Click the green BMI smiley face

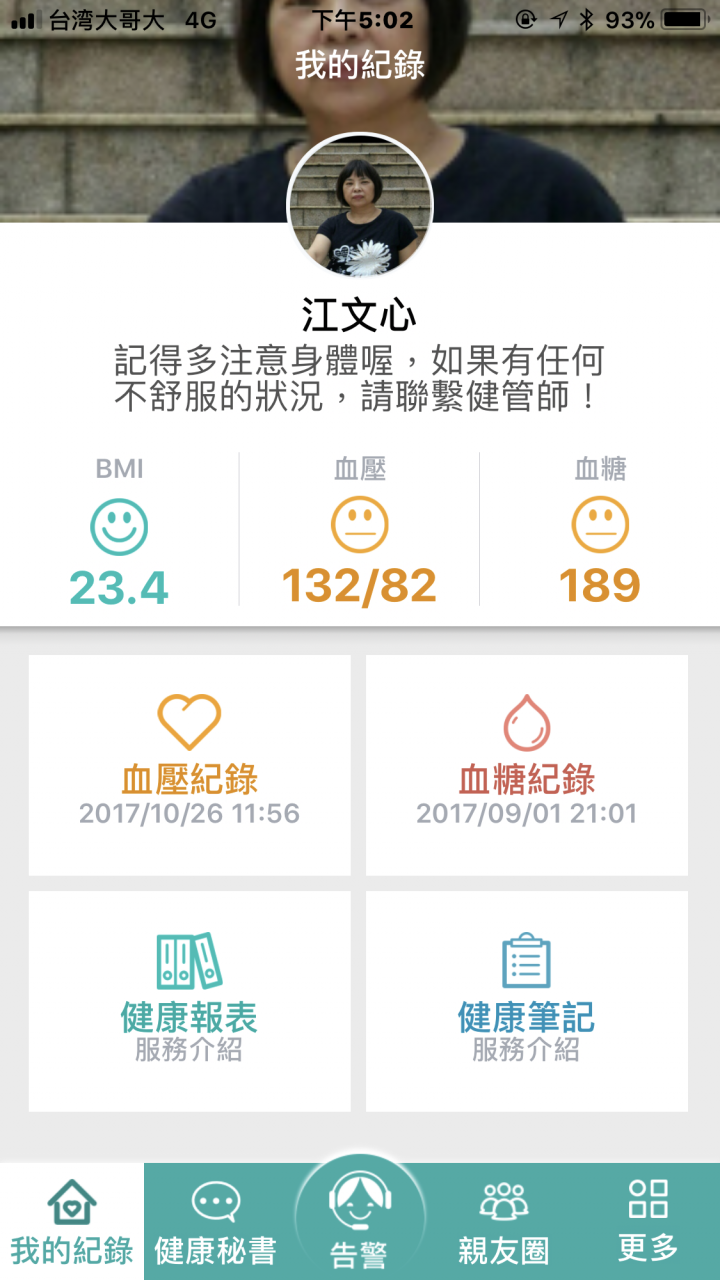pyautogui.click(x=118, y=524)
